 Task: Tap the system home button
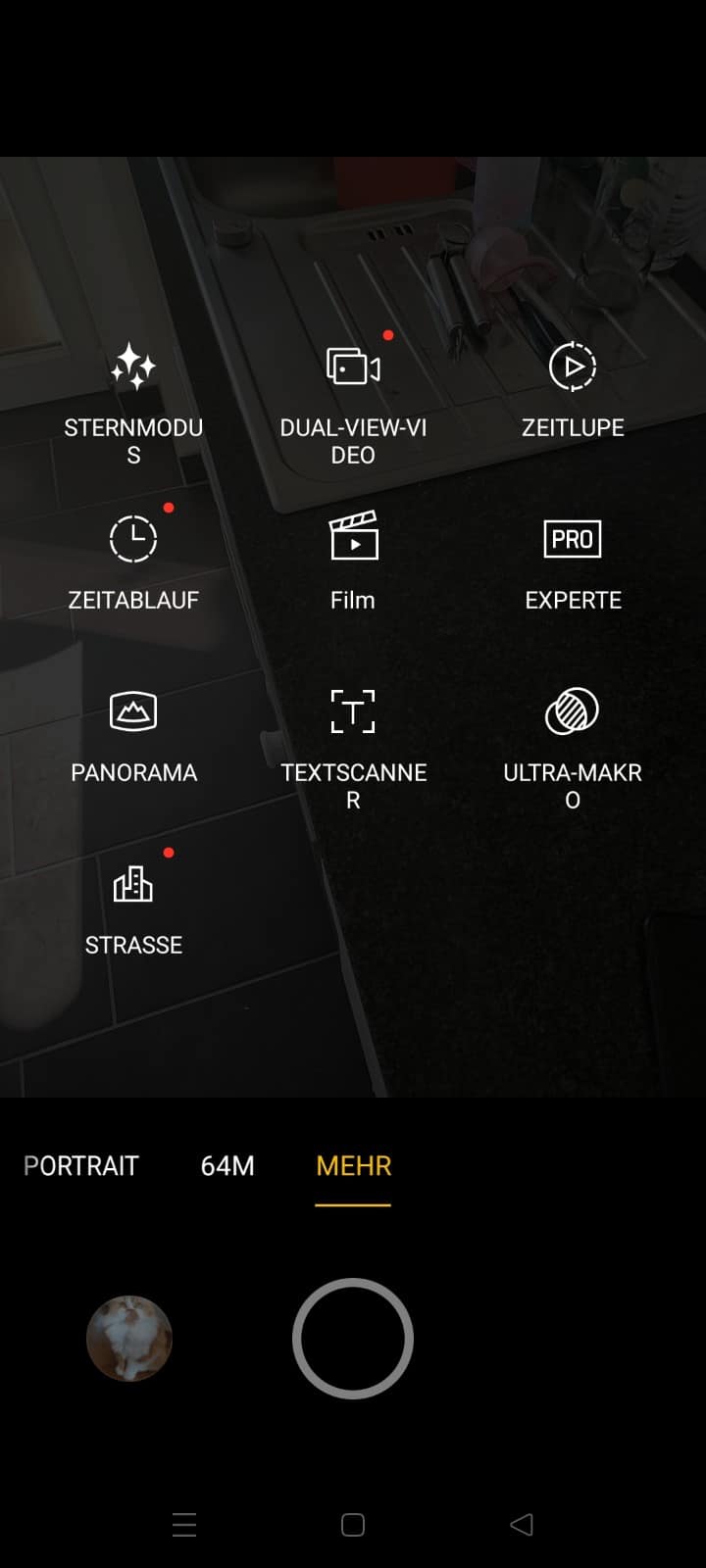click(x=353, y=1524)
